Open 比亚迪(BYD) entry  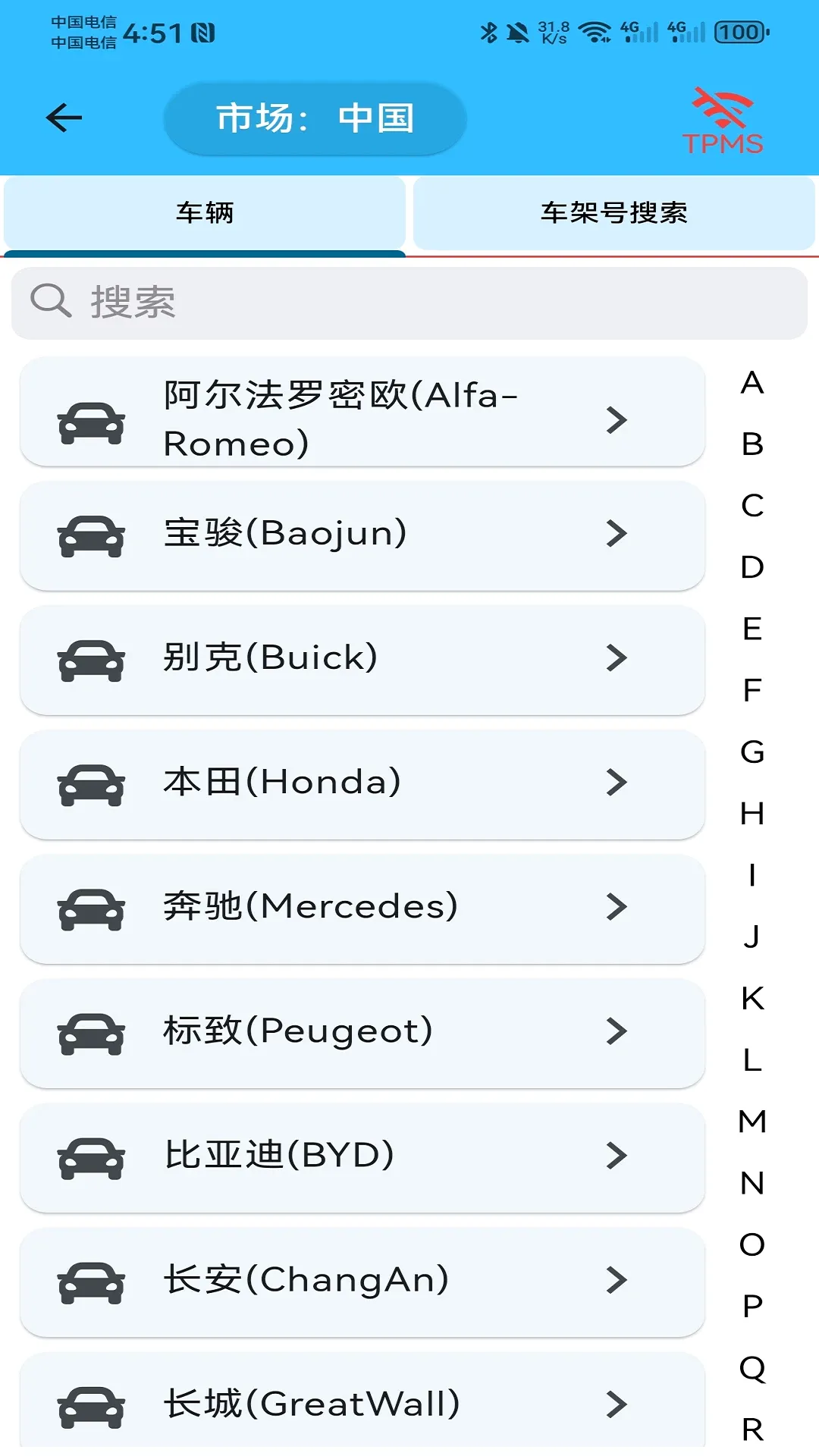tap(362, 1156)
